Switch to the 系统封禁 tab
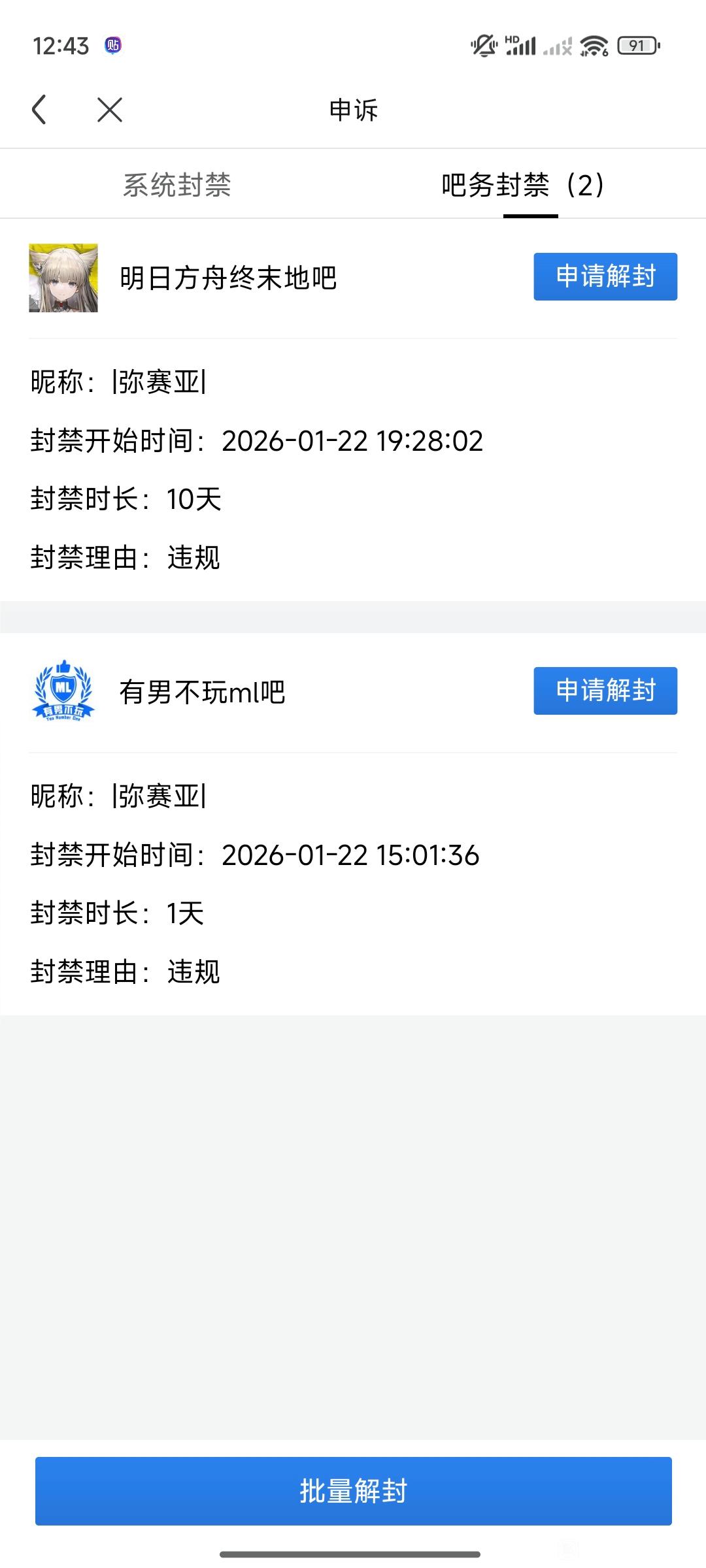Screen dimensions: 706x1568 click(x=177, y=185)
